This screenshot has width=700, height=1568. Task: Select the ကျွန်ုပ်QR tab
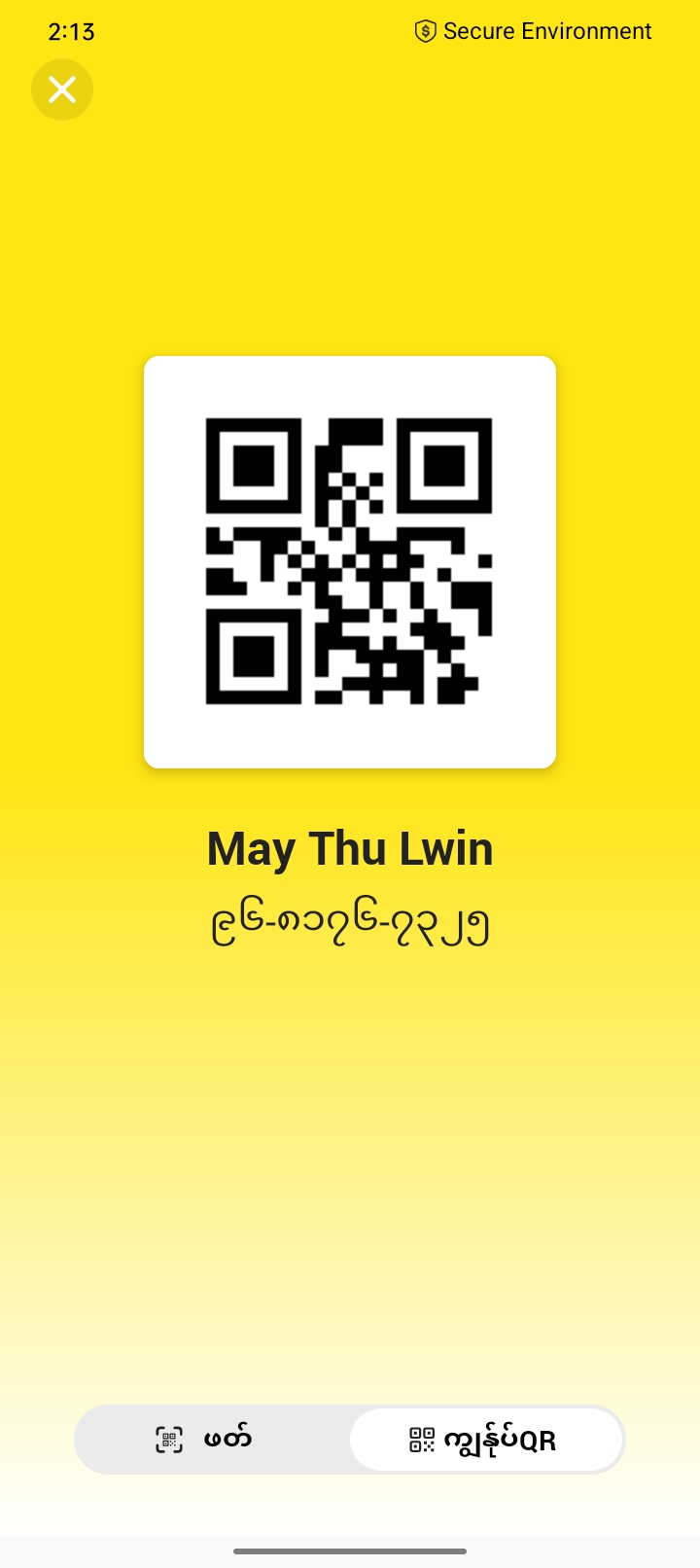pyautogui.click(x=485, y=1440)
